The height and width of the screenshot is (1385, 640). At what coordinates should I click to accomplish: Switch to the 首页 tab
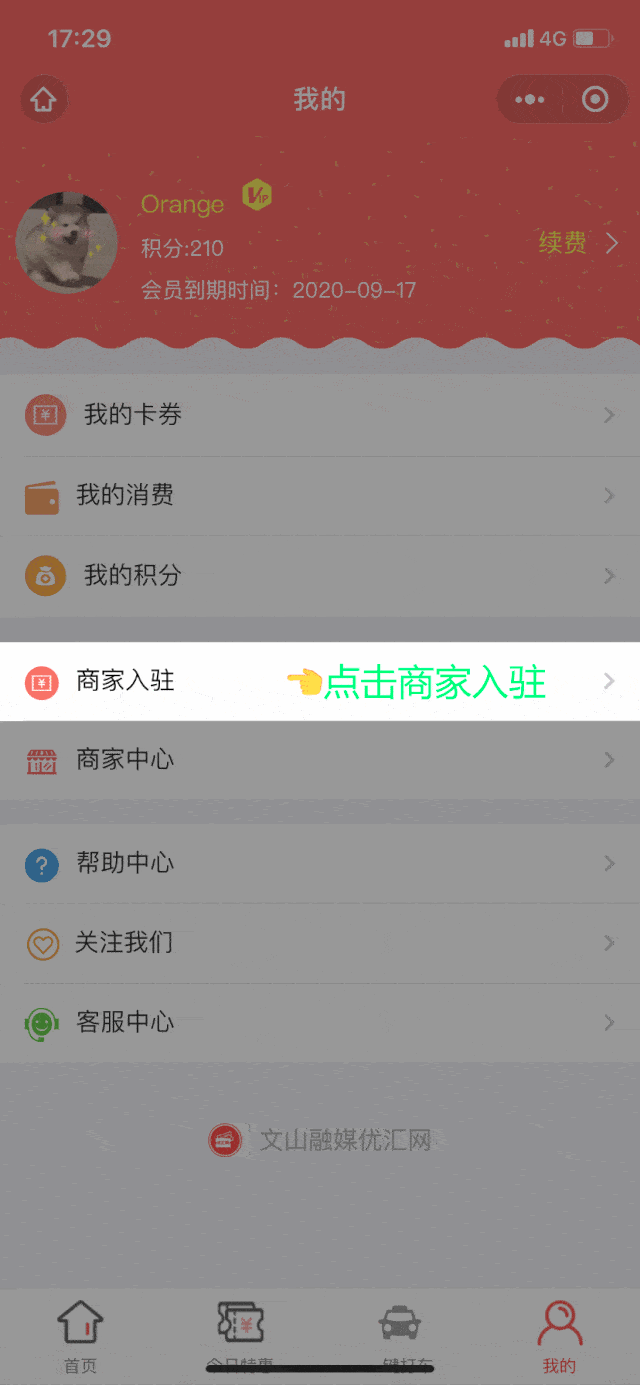click(80, 1335)
